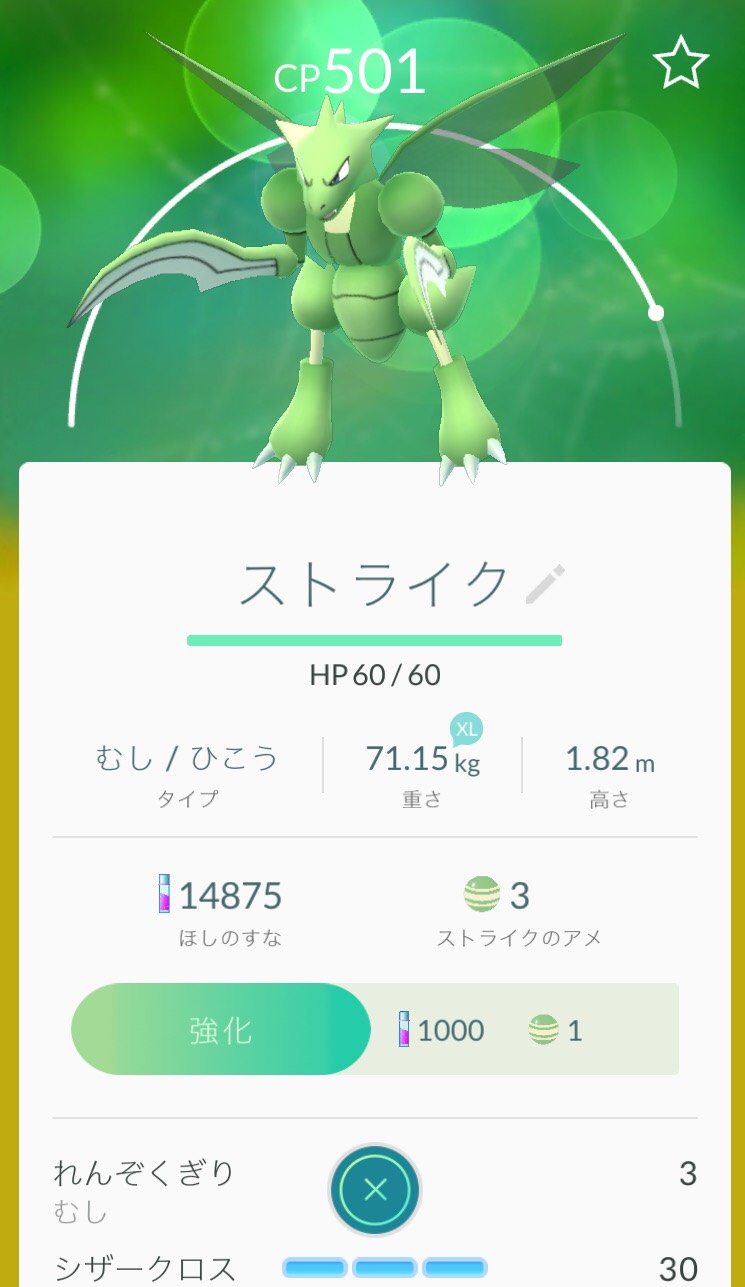
Task: Edit the ストライク nickname with the pencil
Action: click(546, 585)
